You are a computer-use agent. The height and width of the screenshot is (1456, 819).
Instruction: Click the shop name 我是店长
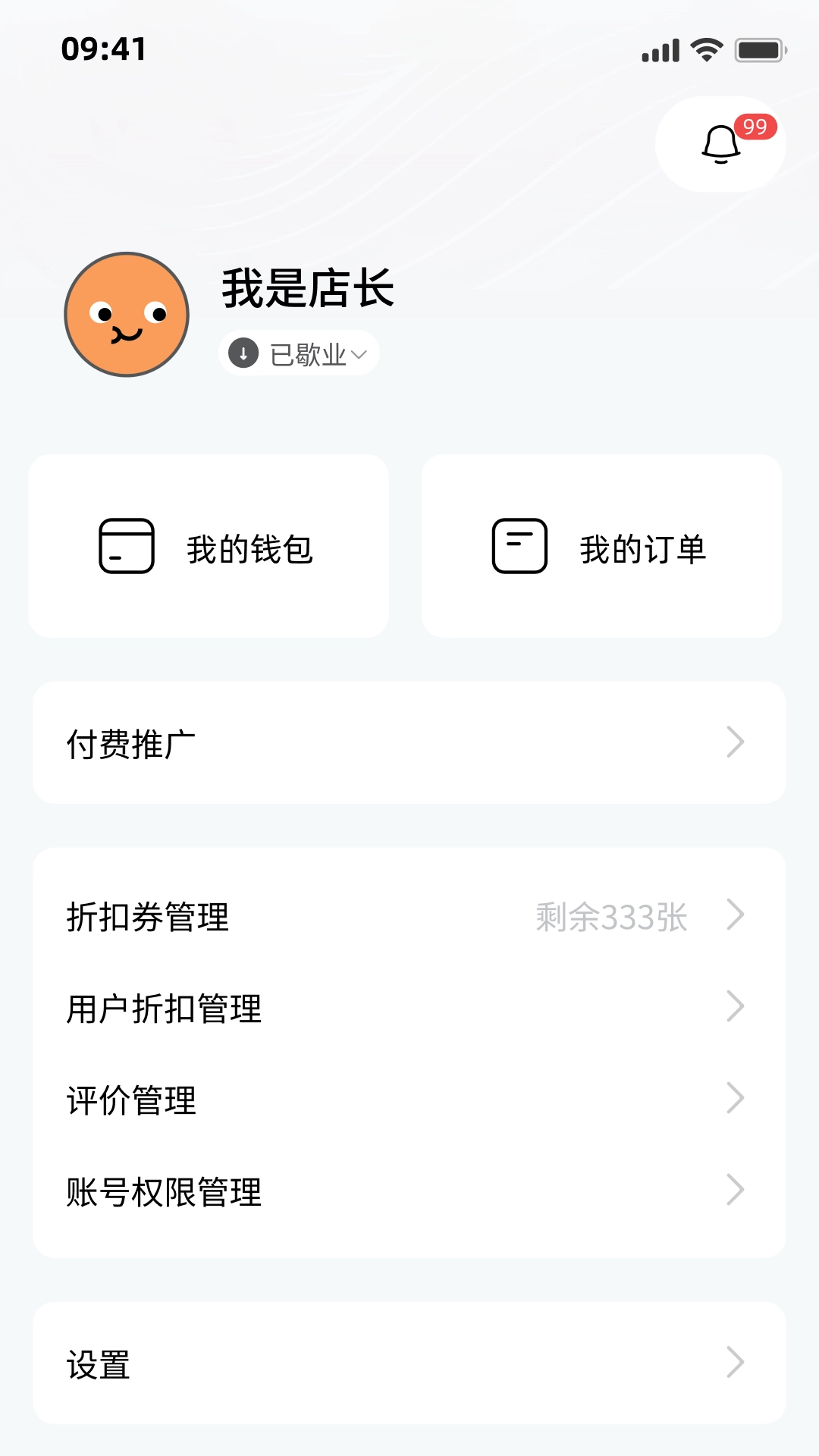307,290
